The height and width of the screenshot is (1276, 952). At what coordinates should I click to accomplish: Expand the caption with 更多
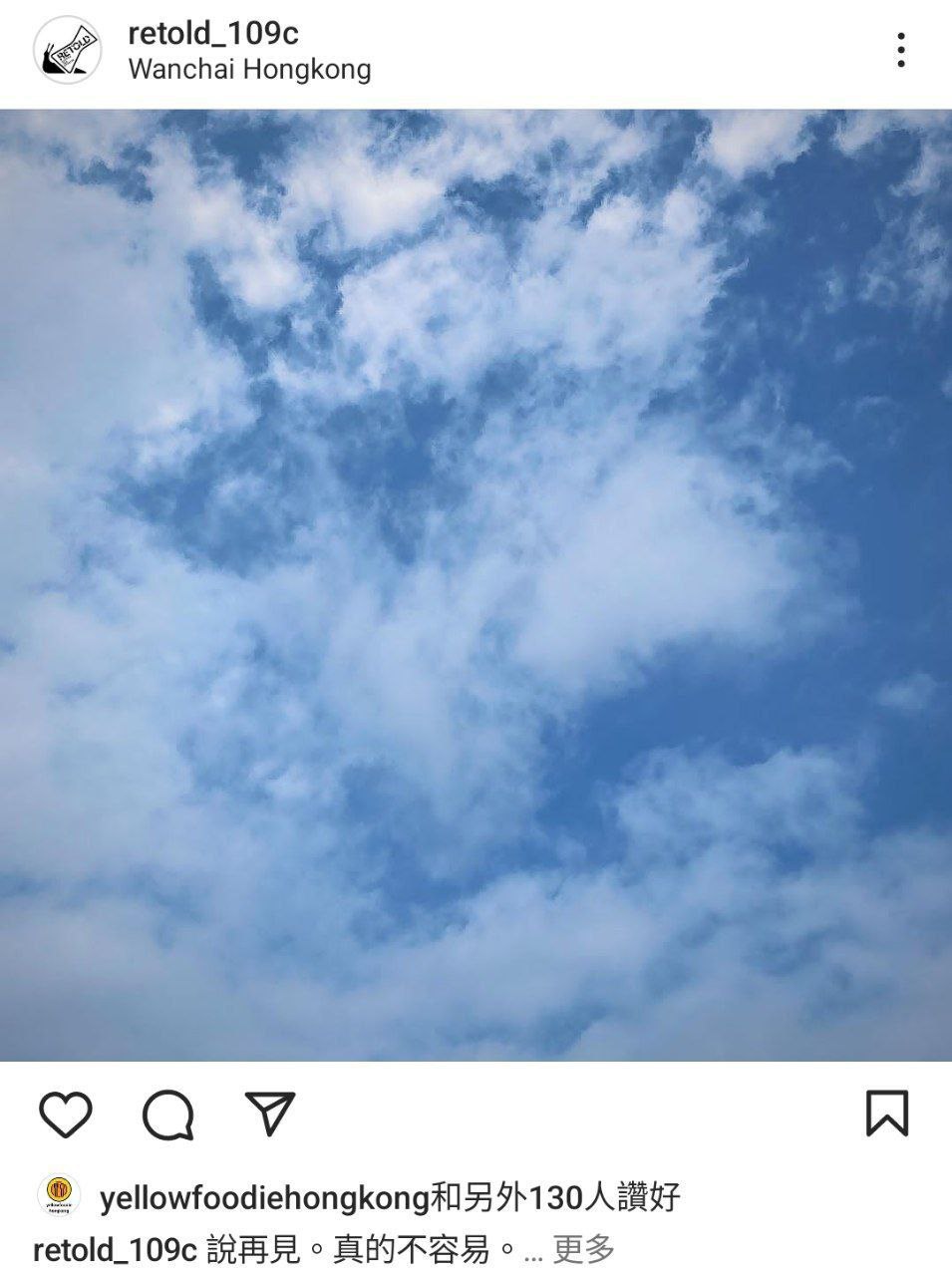[584, 1249]
